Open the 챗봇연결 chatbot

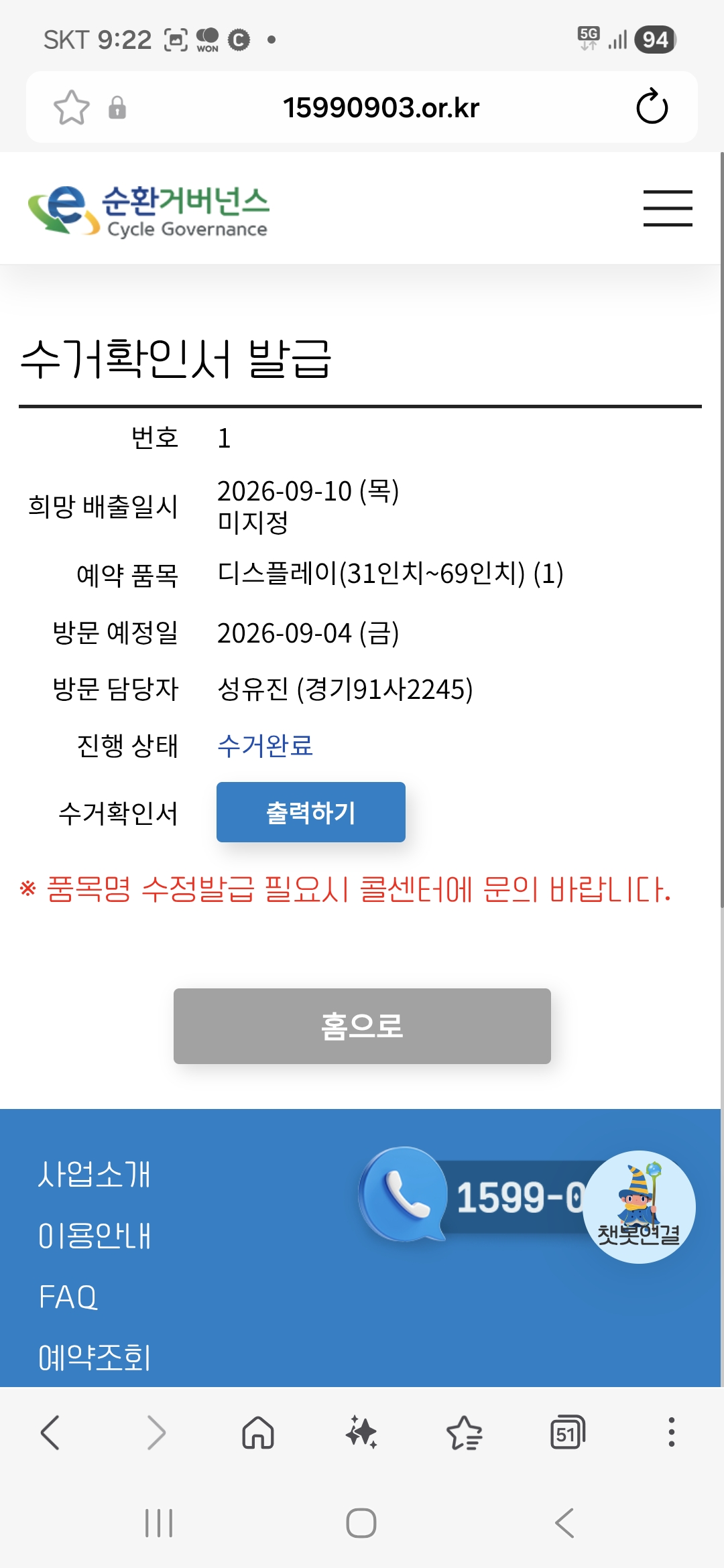tap(639, 1207)
